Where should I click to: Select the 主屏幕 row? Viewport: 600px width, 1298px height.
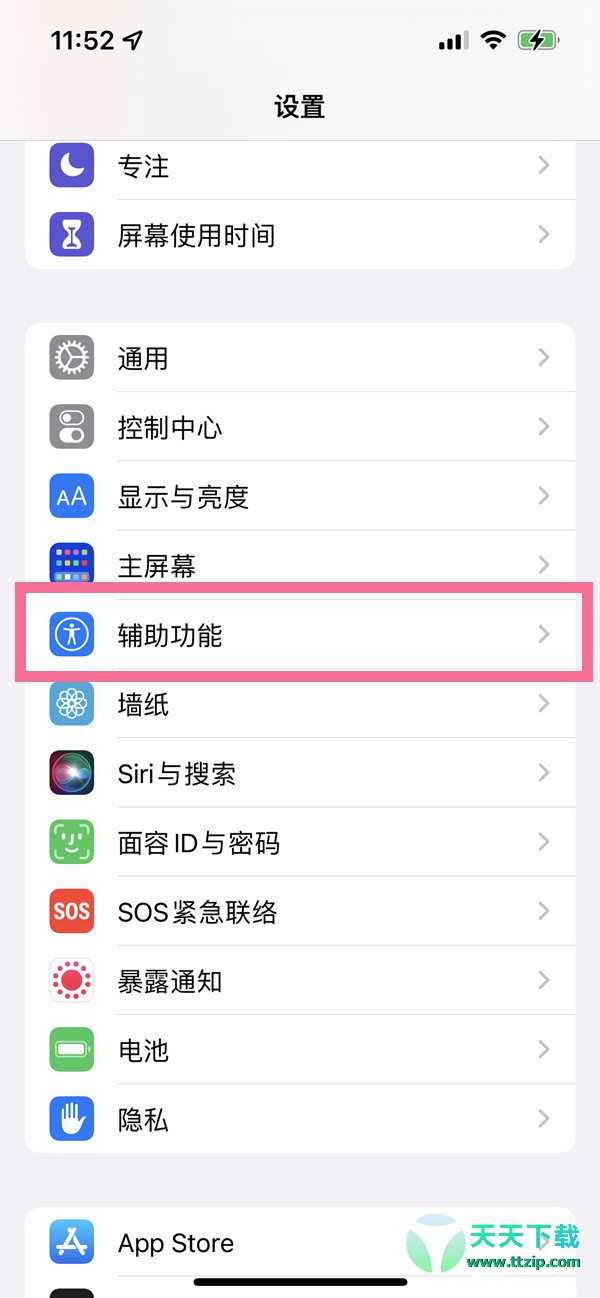[x=300, y=565]
